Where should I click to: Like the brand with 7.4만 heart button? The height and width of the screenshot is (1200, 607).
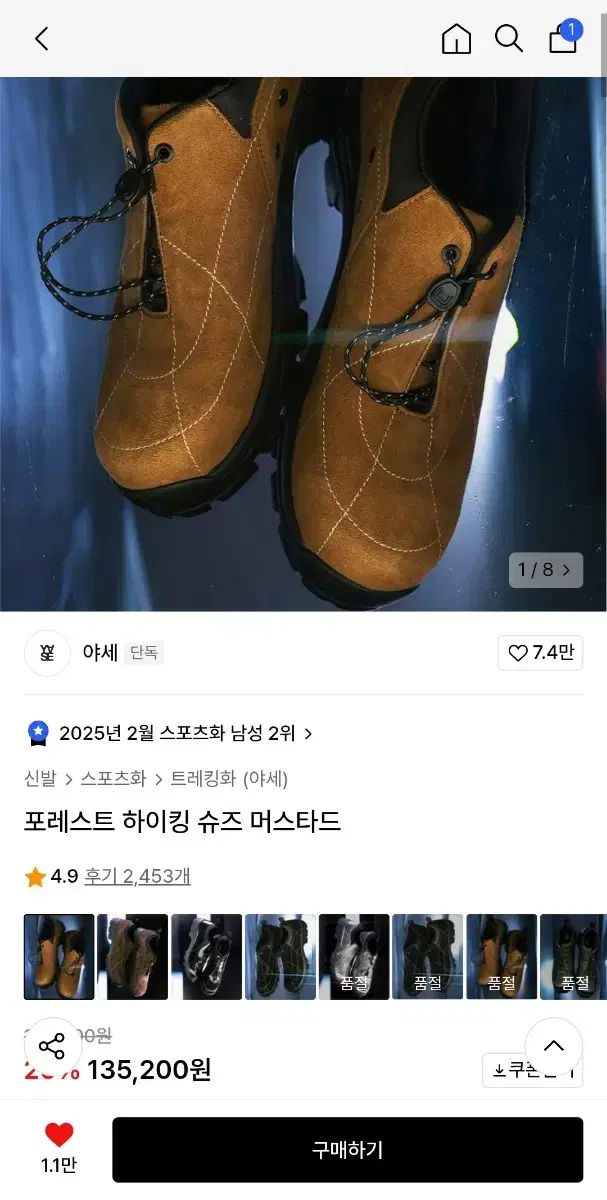point(540,653)
